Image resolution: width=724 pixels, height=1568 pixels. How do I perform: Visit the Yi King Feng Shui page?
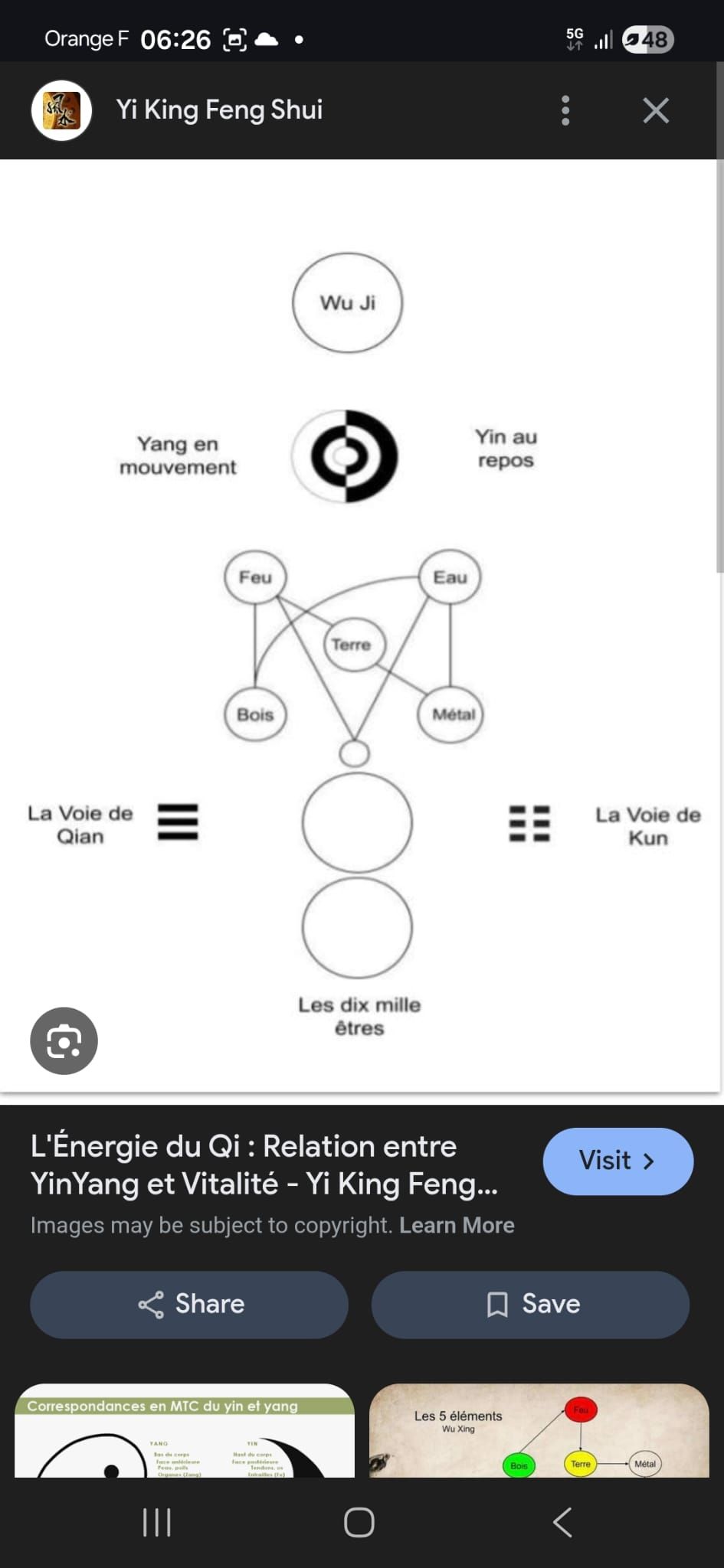(x=618, y=1161)
